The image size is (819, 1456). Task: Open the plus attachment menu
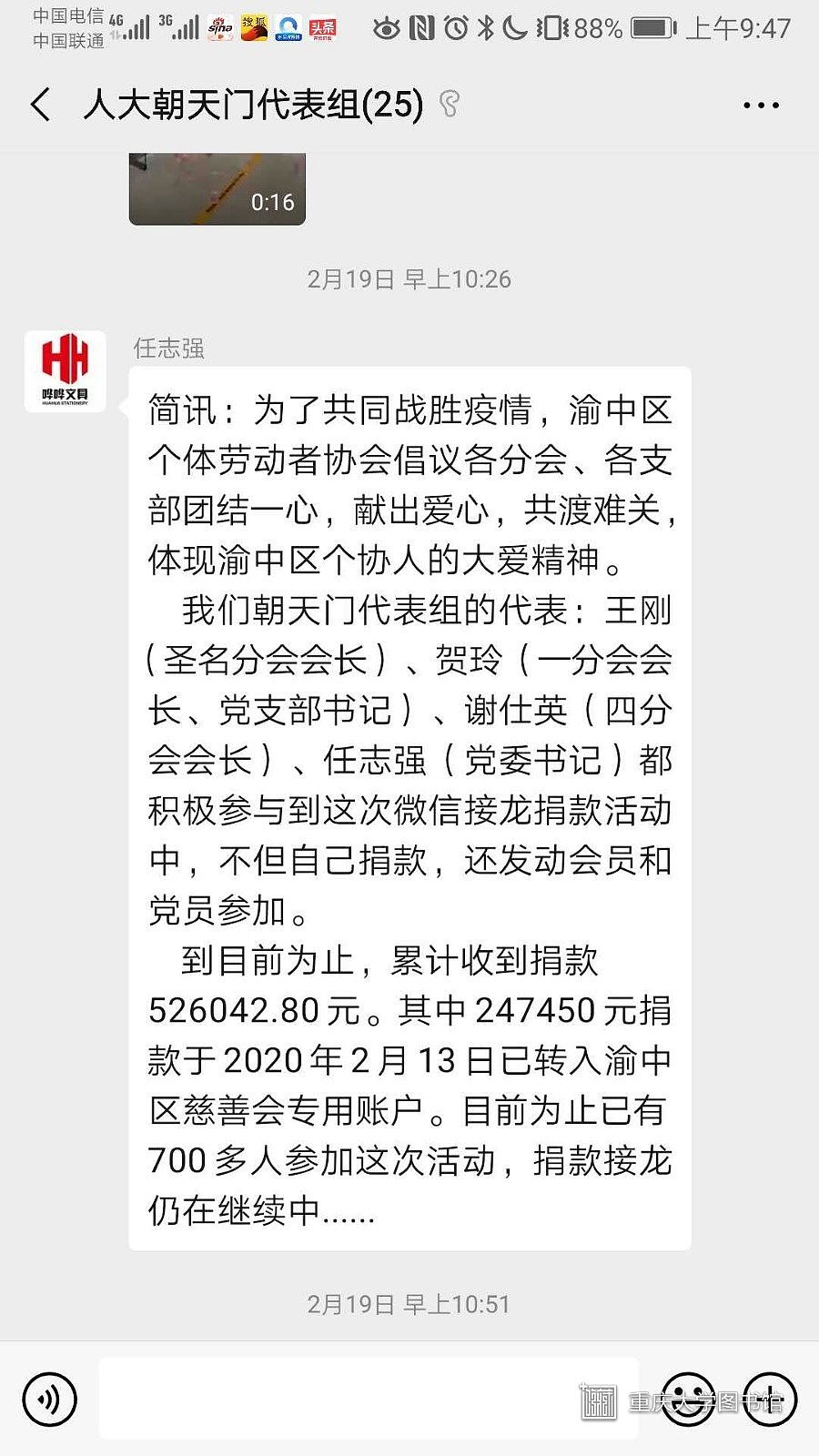point(770,1399)
